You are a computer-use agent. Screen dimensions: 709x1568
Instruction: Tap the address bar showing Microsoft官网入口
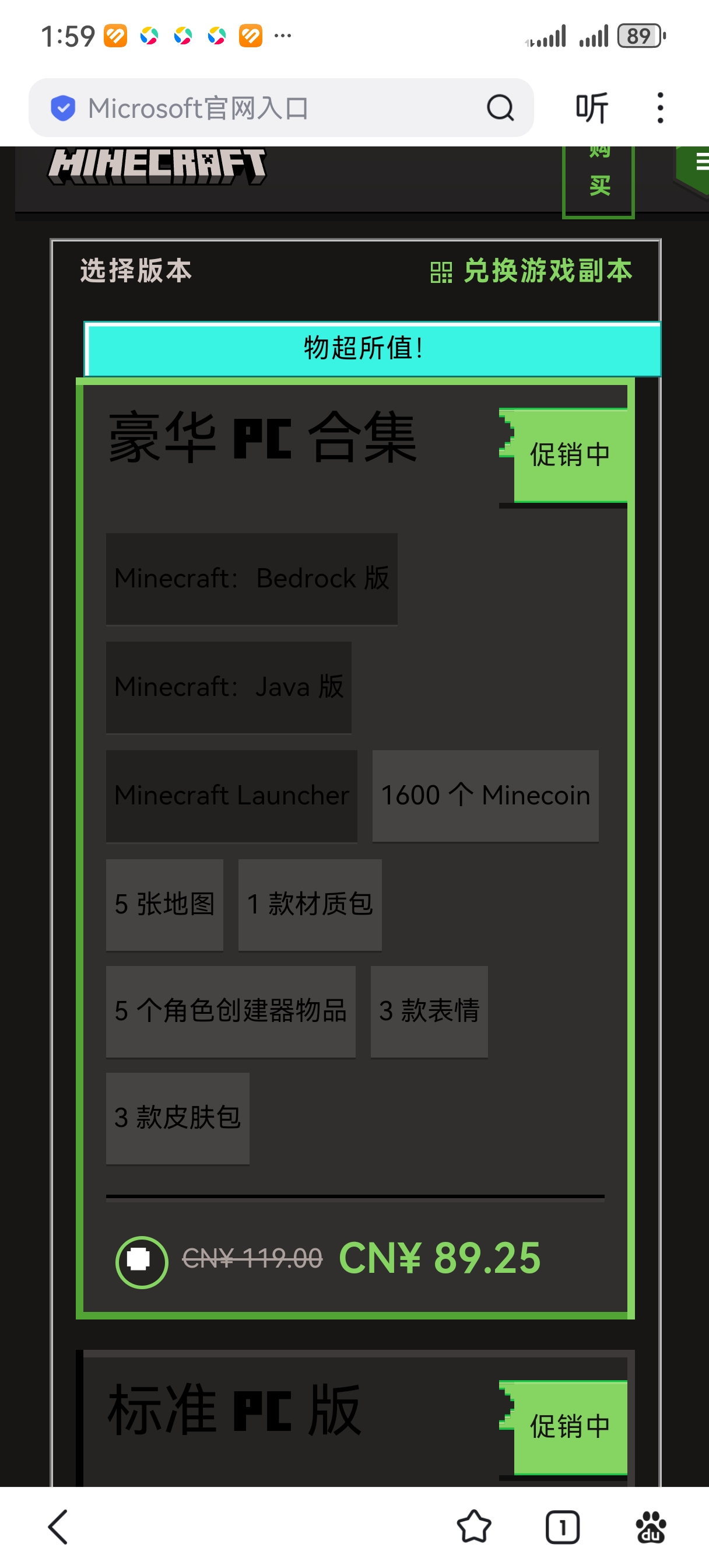[x=255, y=108]
